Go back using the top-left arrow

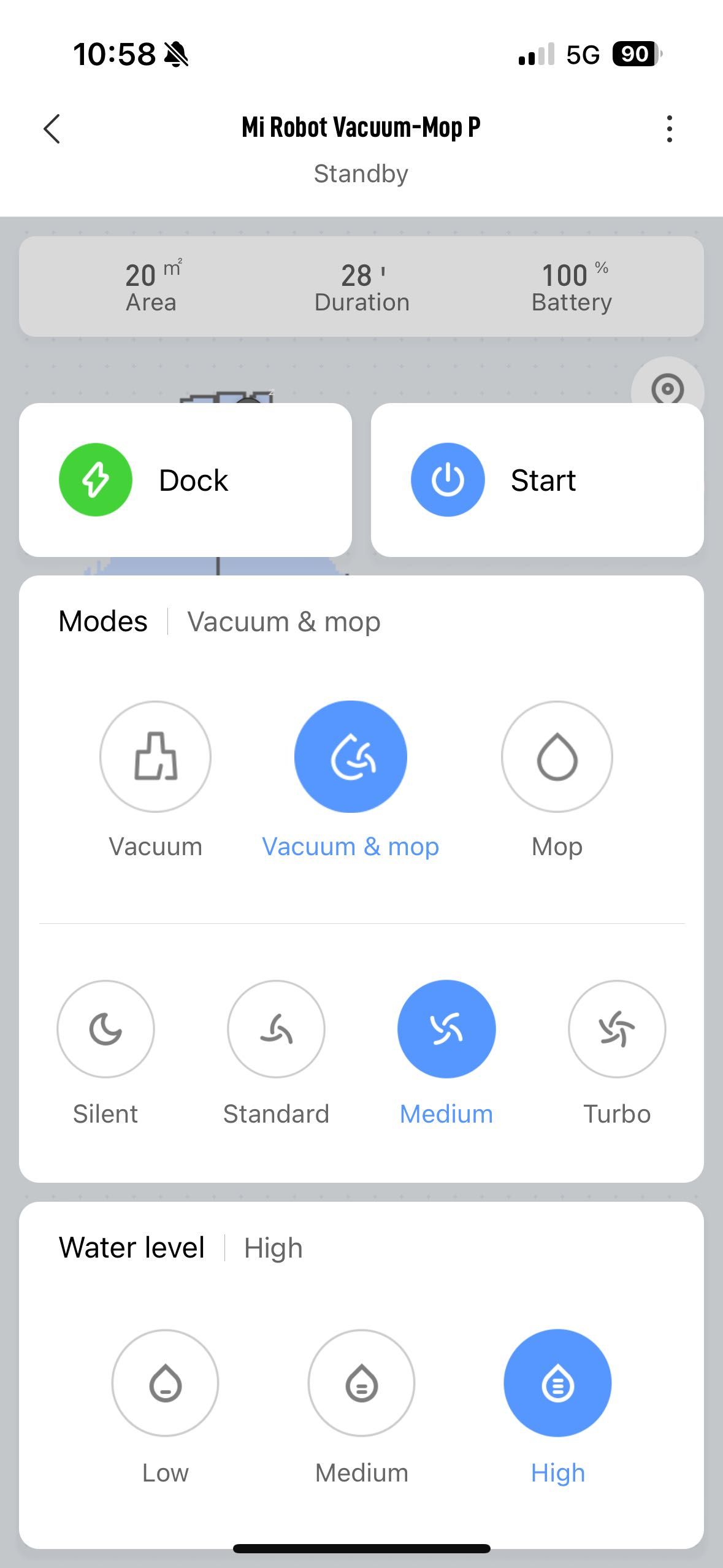pyautogui.click(x=52, y=129)
